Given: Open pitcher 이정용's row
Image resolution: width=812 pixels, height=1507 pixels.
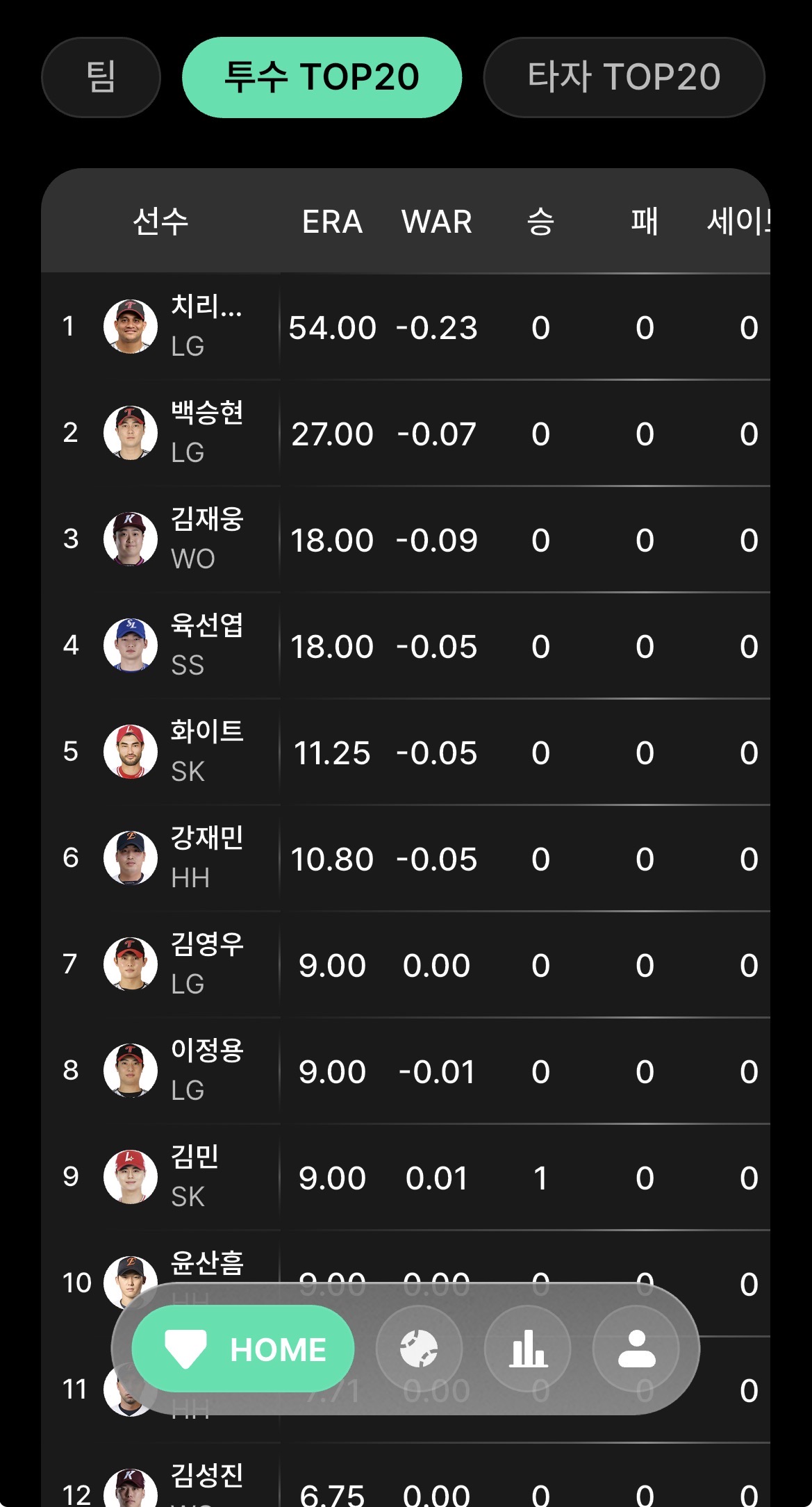Looking at the screenshot, I should (x=206, y=1070).
